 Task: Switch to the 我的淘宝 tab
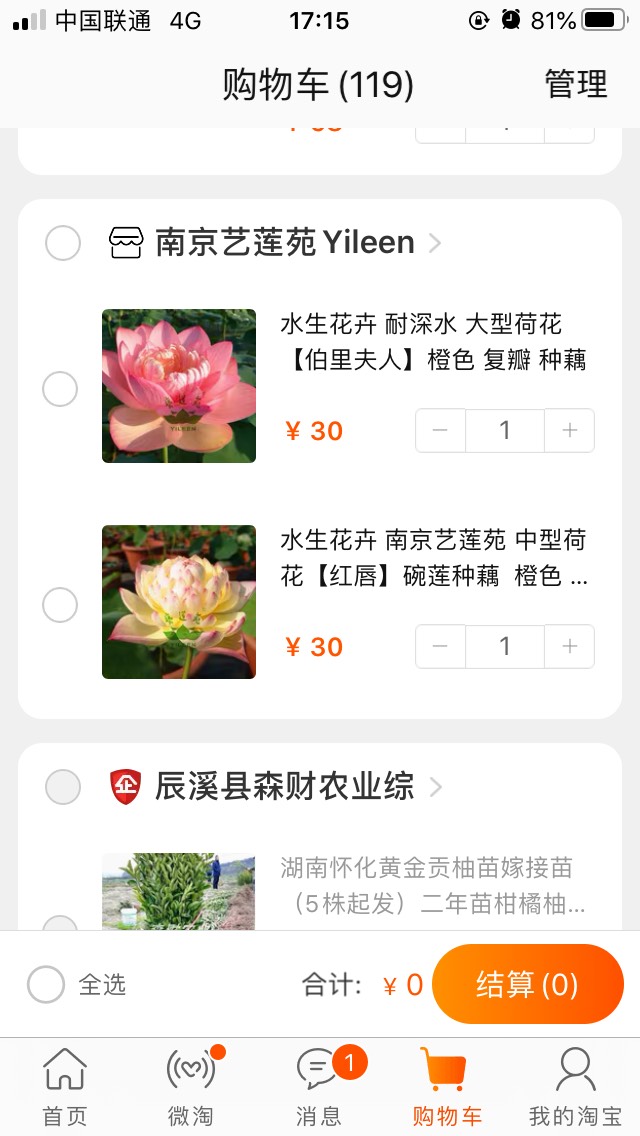[x=575, y=1086]
